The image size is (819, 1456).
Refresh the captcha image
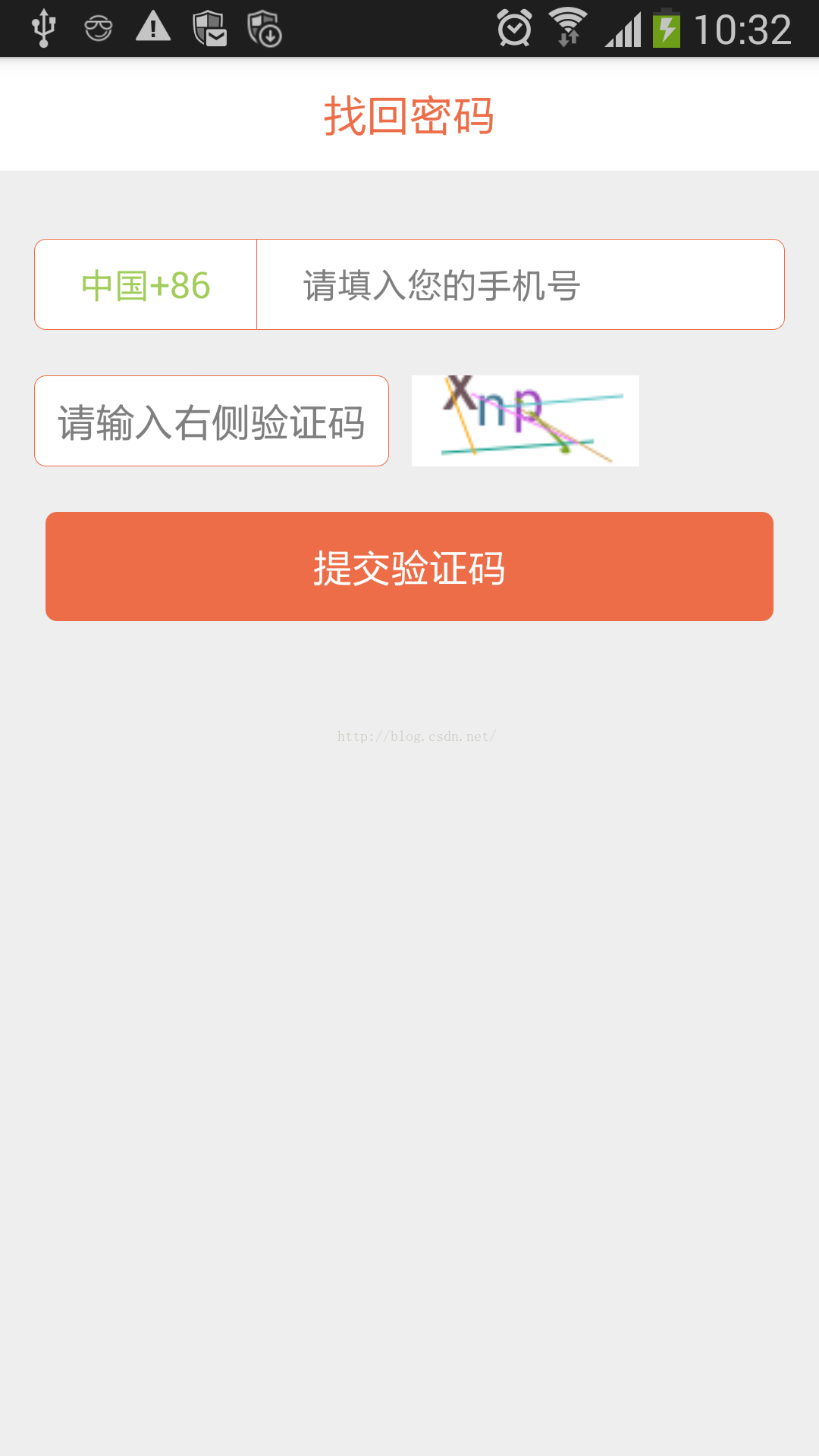tap(525, 421)
